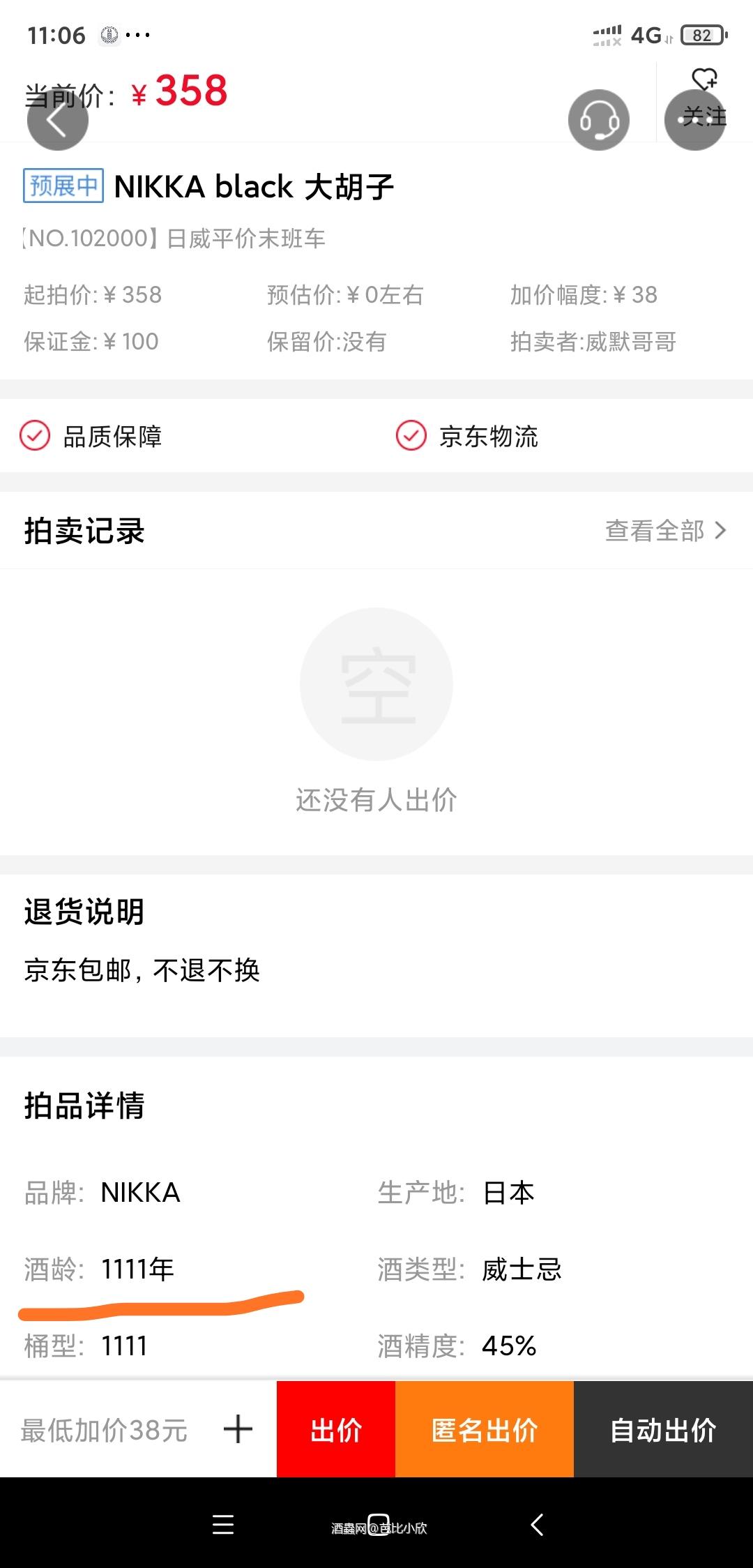The height and width of the screenshot is (1568, 753).
Task: Tap the home square navigation icon
Action: [x=376, y=1525]
